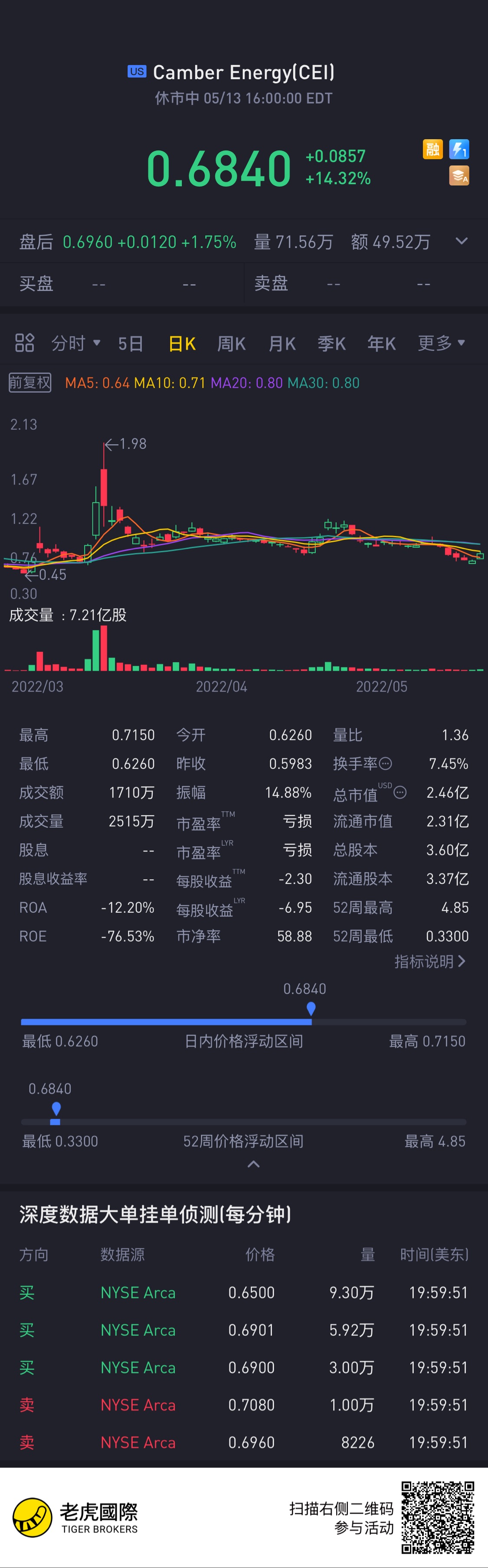Collapse the price range section
Screen dimensions: 488x1568
253,1164
